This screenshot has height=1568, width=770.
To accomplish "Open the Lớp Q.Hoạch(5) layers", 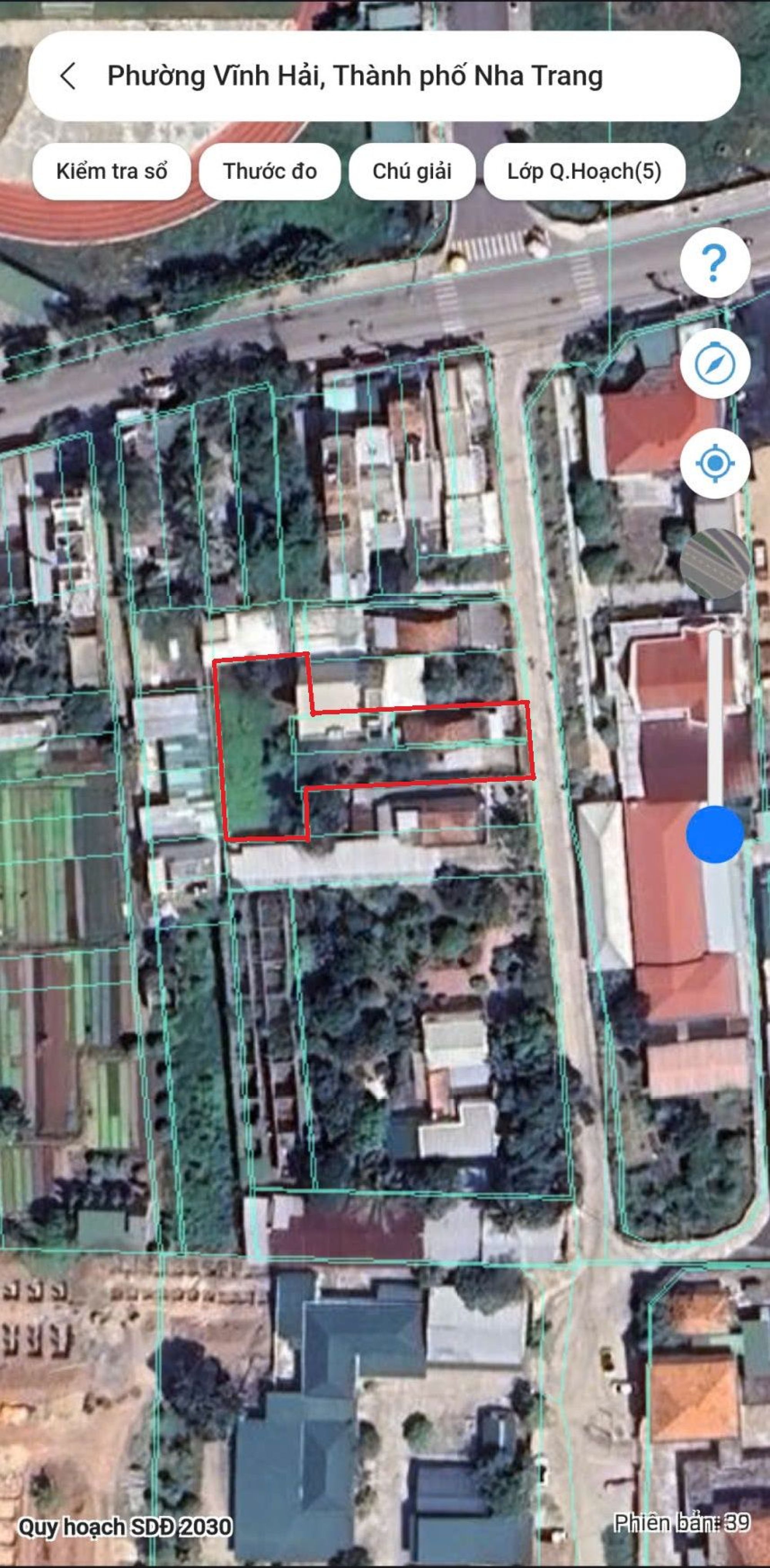I will pyautogui.click(x=584, y=172).
